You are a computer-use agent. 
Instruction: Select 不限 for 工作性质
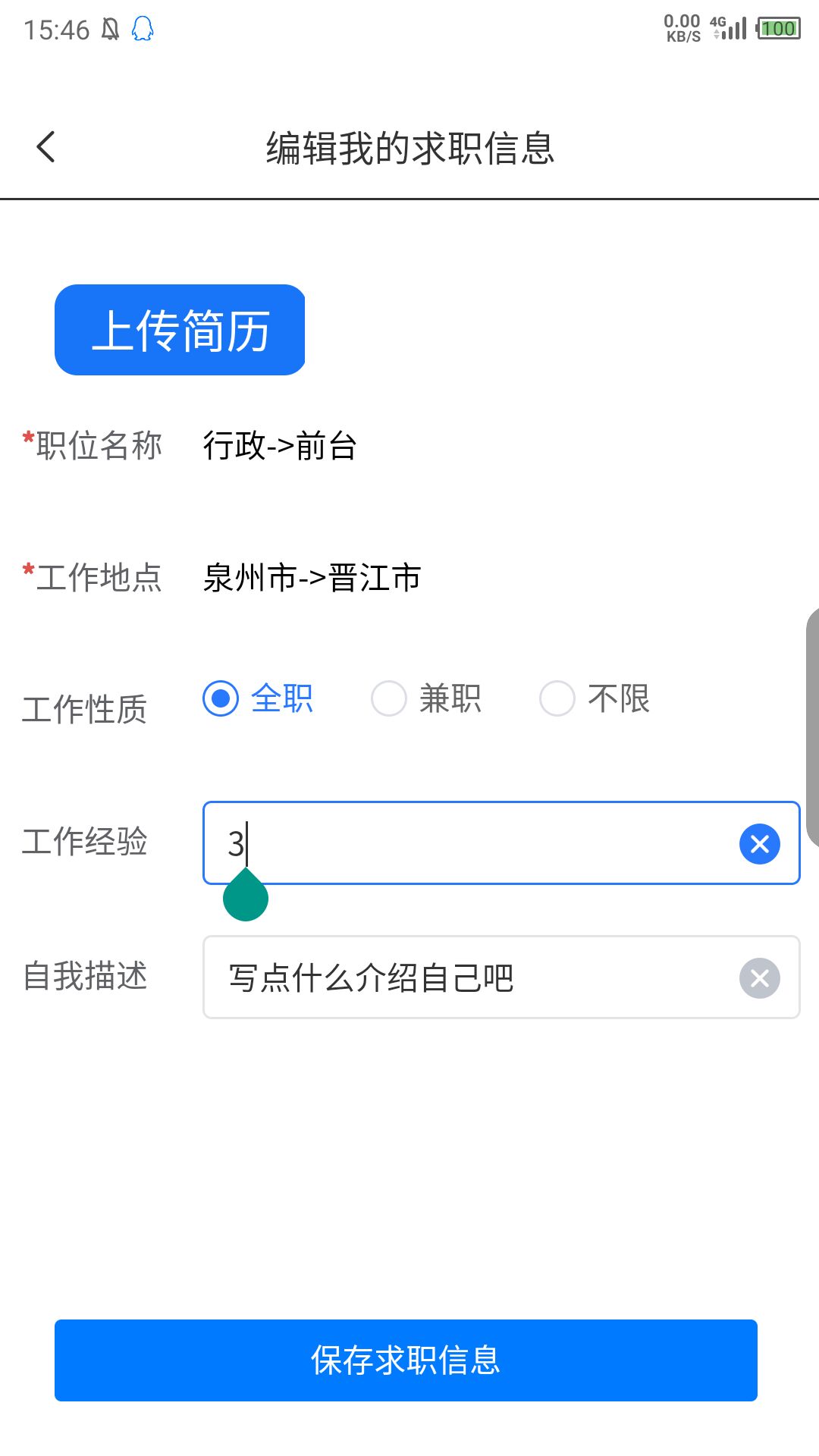(557, 698)
